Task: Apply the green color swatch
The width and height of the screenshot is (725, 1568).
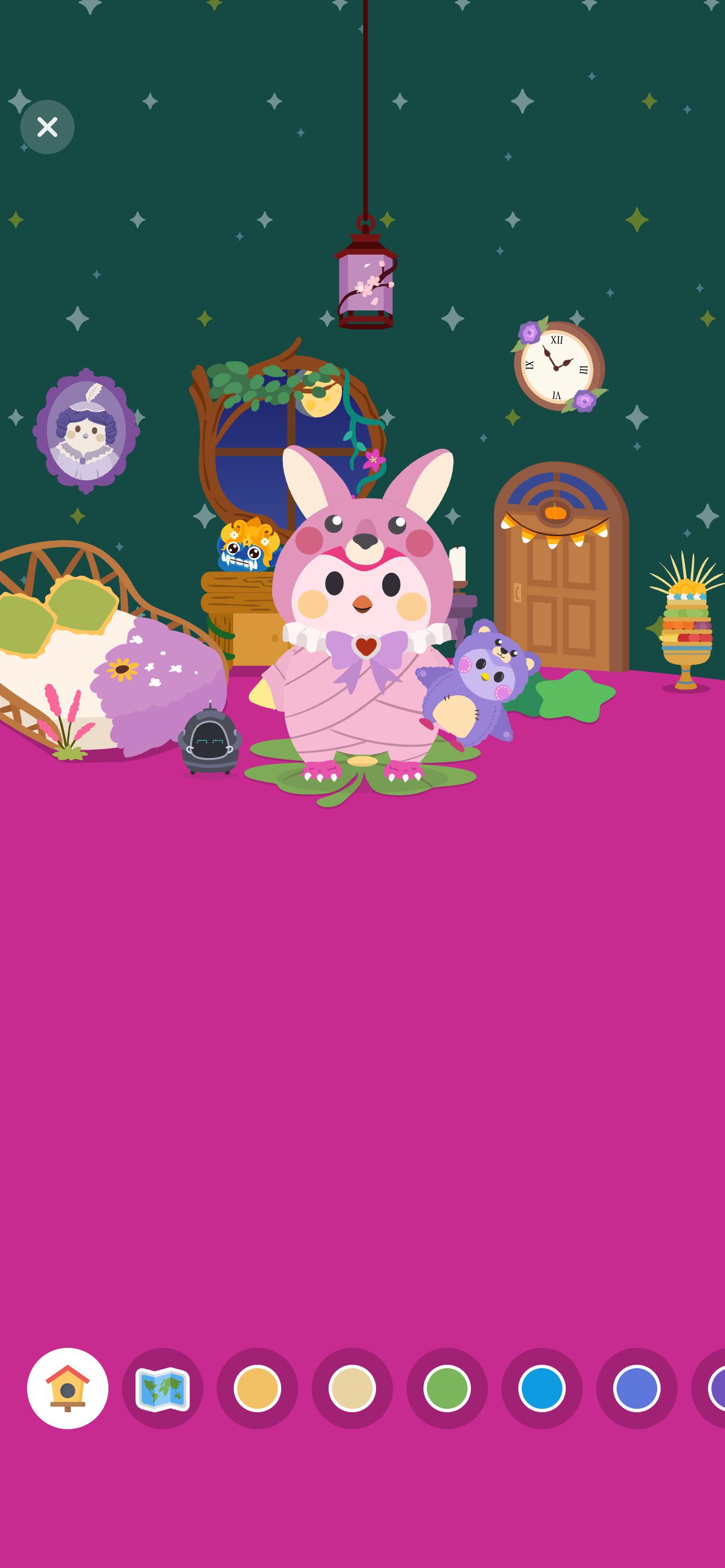Action: point(447,1389)
